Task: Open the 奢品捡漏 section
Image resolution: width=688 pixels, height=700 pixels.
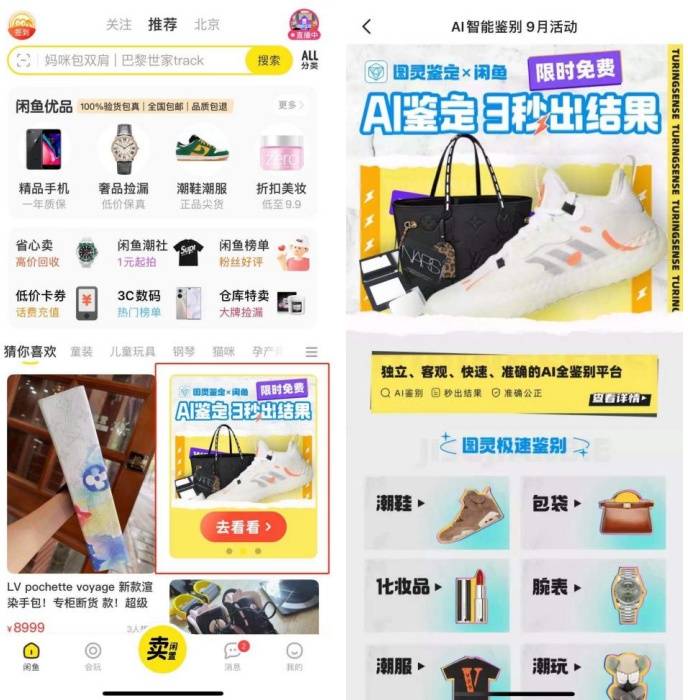Action: [x=124, y=160]
